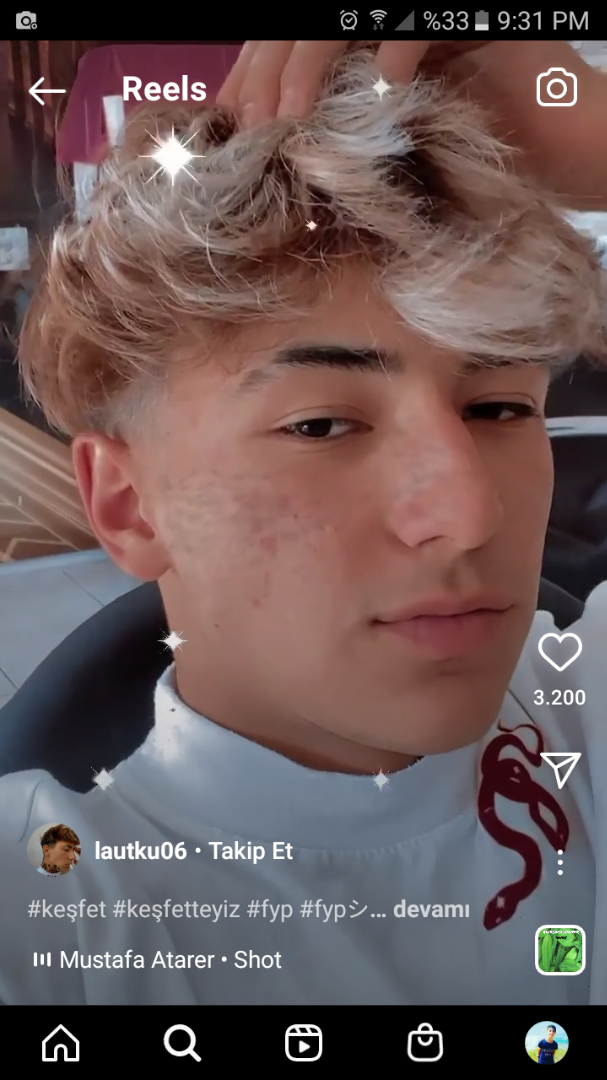Image resolution: width=607 pixels, height=1080 pixels.
Task: Switch to the Reels tab
Action: point(303,1043)
